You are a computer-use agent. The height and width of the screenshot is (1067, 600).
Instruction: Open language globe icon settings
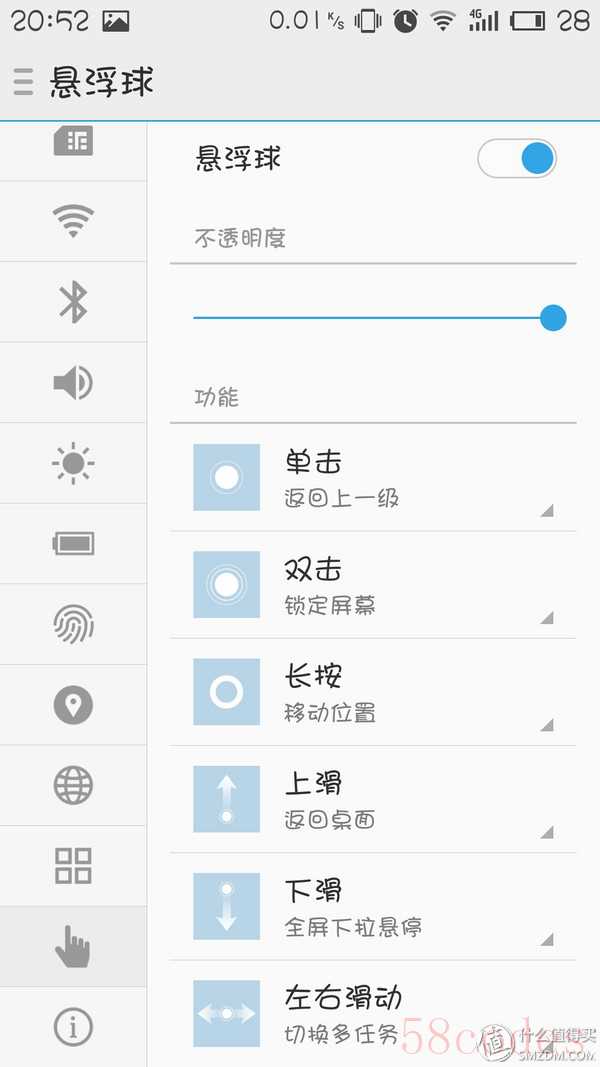click(73, 785)
